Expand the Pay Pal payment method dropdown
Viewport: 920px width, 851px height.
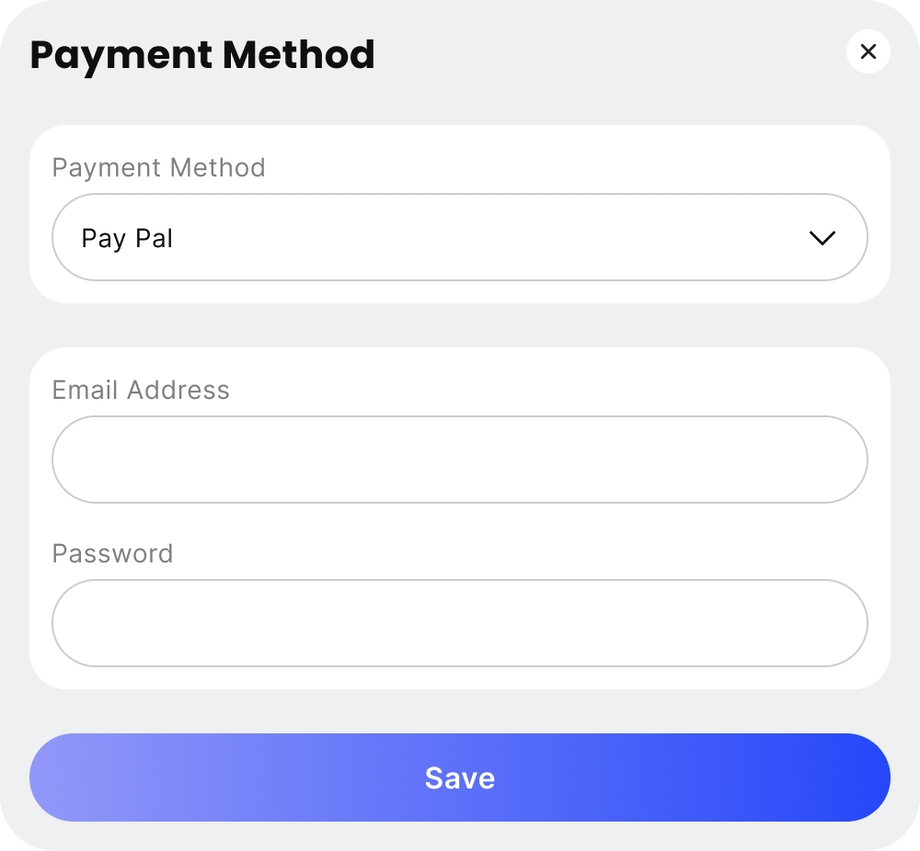(x=460, y=238)
